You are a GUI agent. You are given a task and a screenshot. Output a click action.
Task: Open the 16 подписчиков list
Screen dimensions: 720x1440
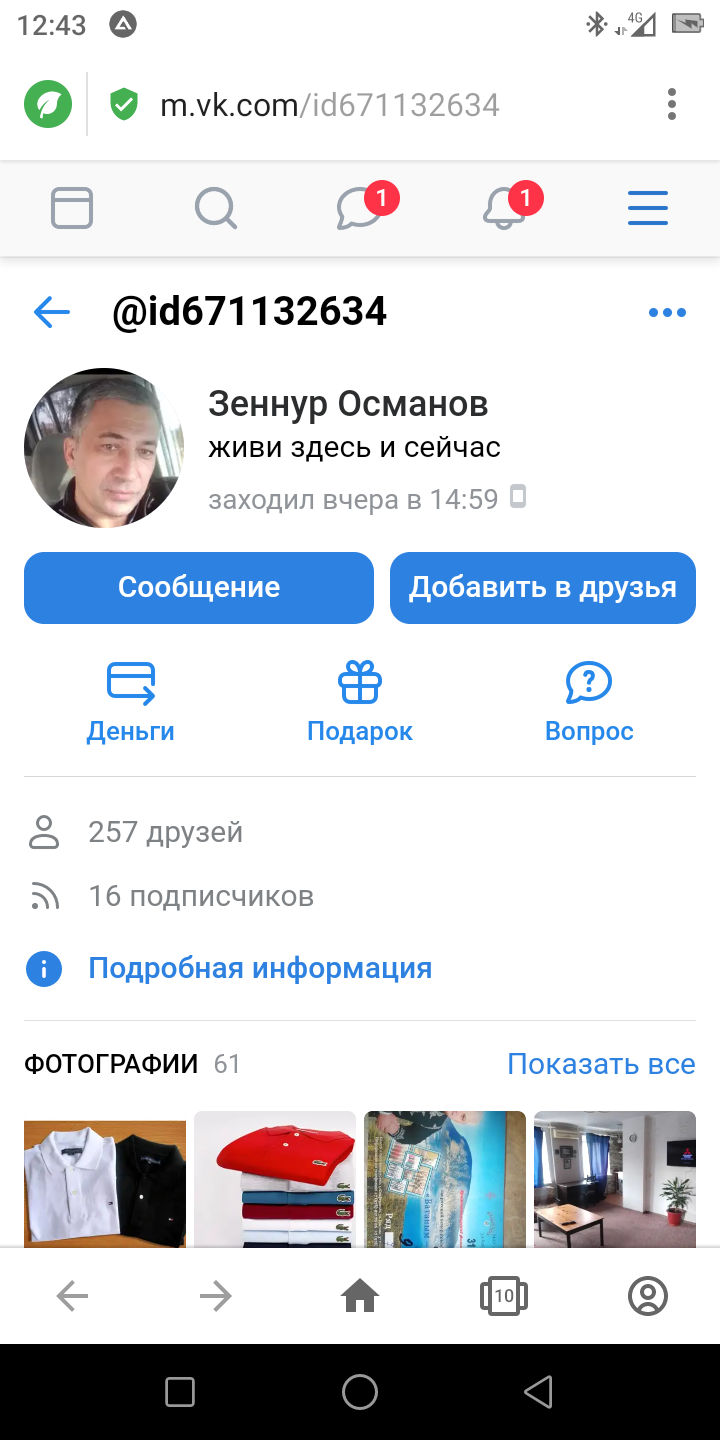pyautogui.click(x=200, y=896)
